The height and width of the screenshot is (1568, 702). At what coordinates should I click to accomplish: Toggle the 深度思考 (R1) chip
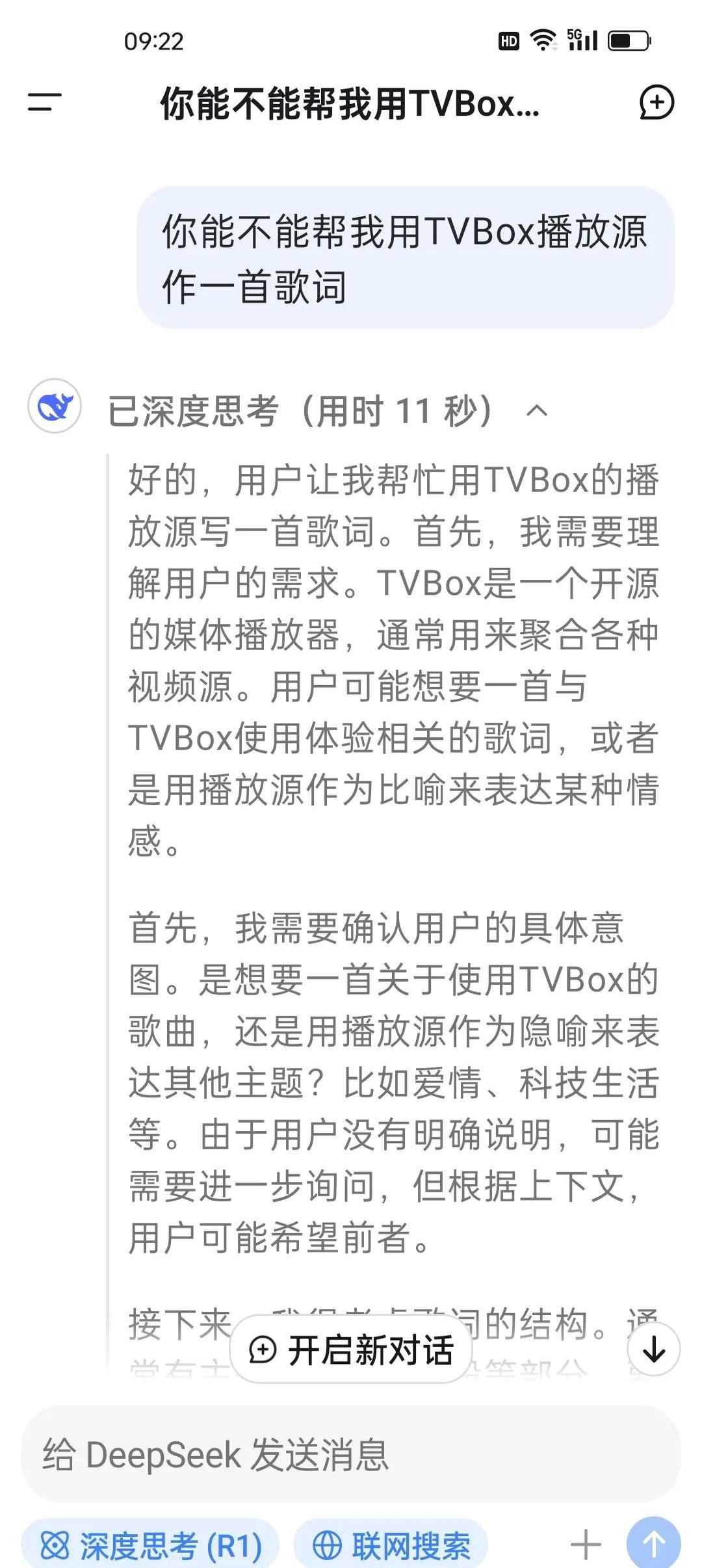pyautogui.click(x=151, y=1545)
